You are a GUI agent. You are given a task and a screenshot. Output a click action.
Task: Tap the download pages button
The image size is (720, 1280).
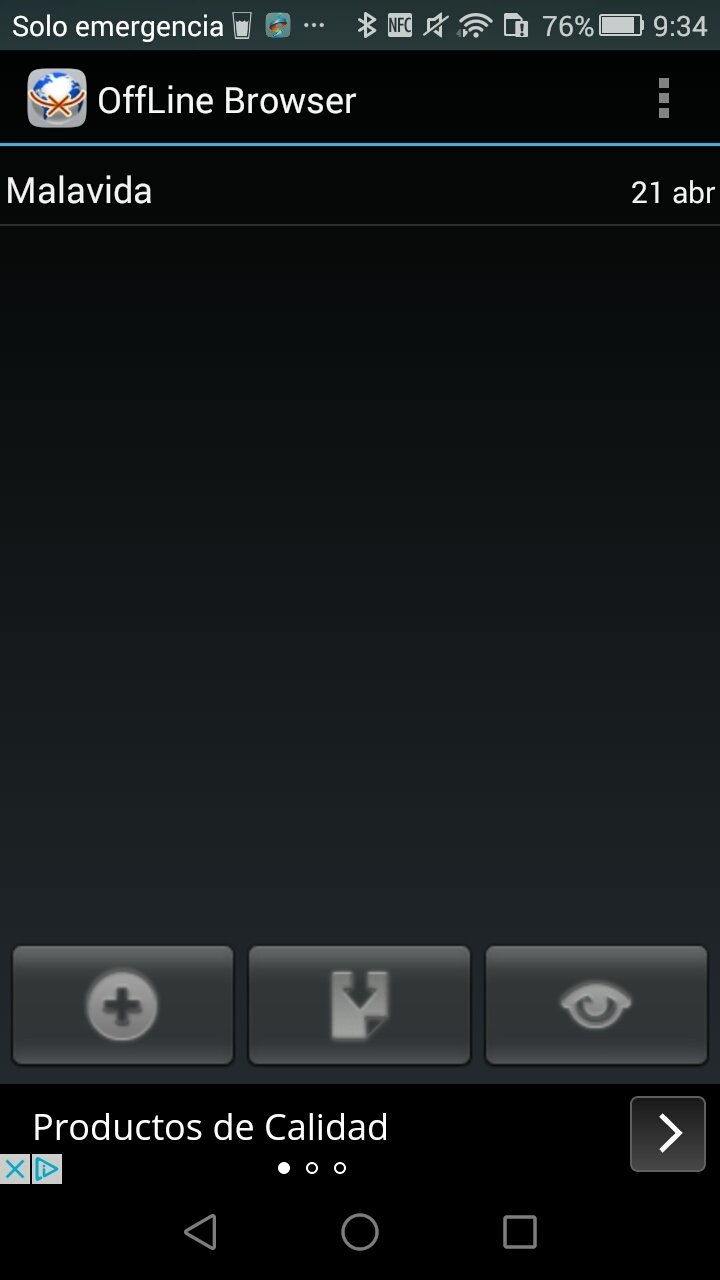click(359, 1005)
